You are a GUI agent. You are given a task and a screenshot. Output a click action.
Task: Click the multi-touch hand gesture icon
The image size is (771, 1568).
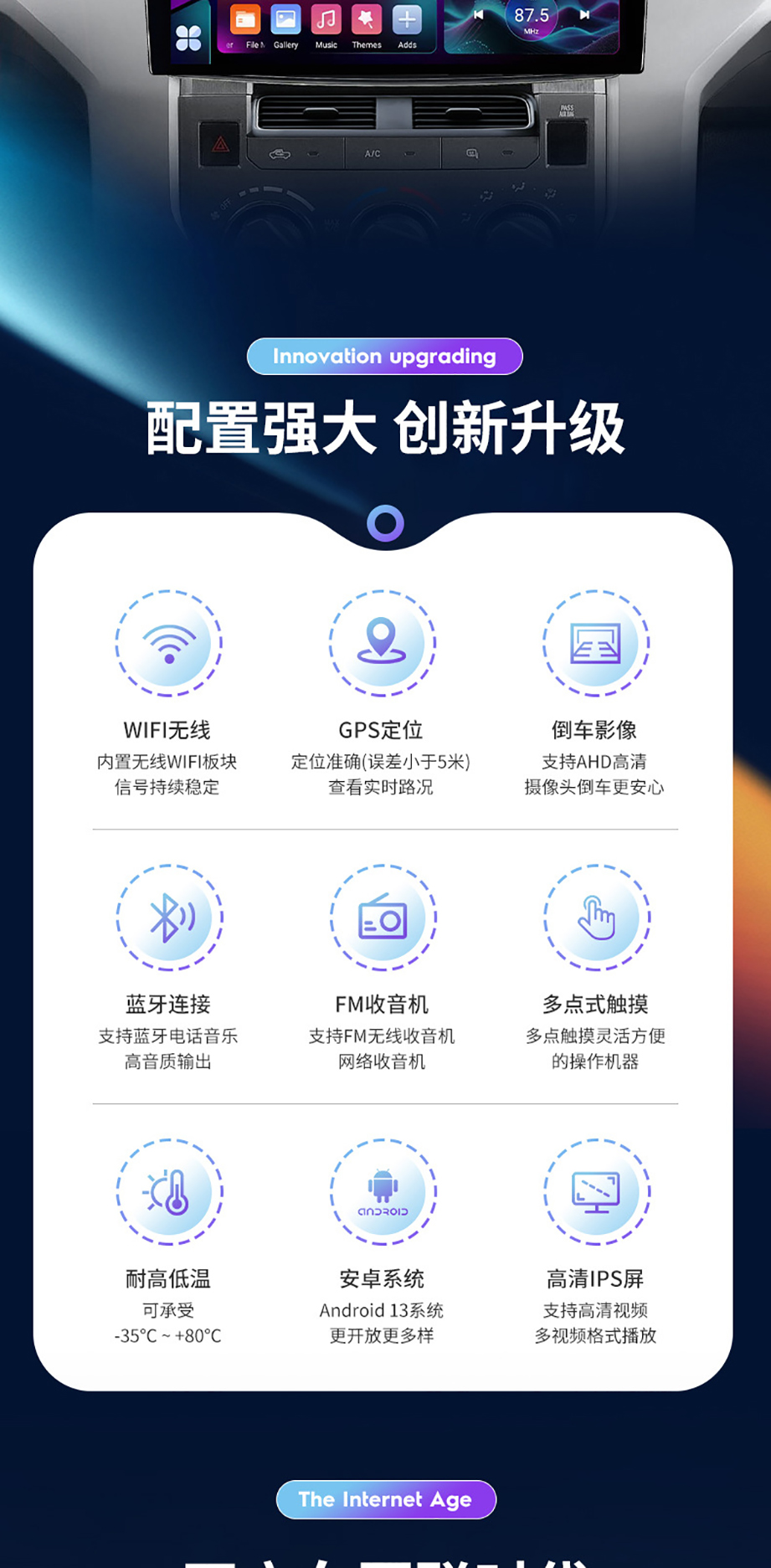[596, 917]
